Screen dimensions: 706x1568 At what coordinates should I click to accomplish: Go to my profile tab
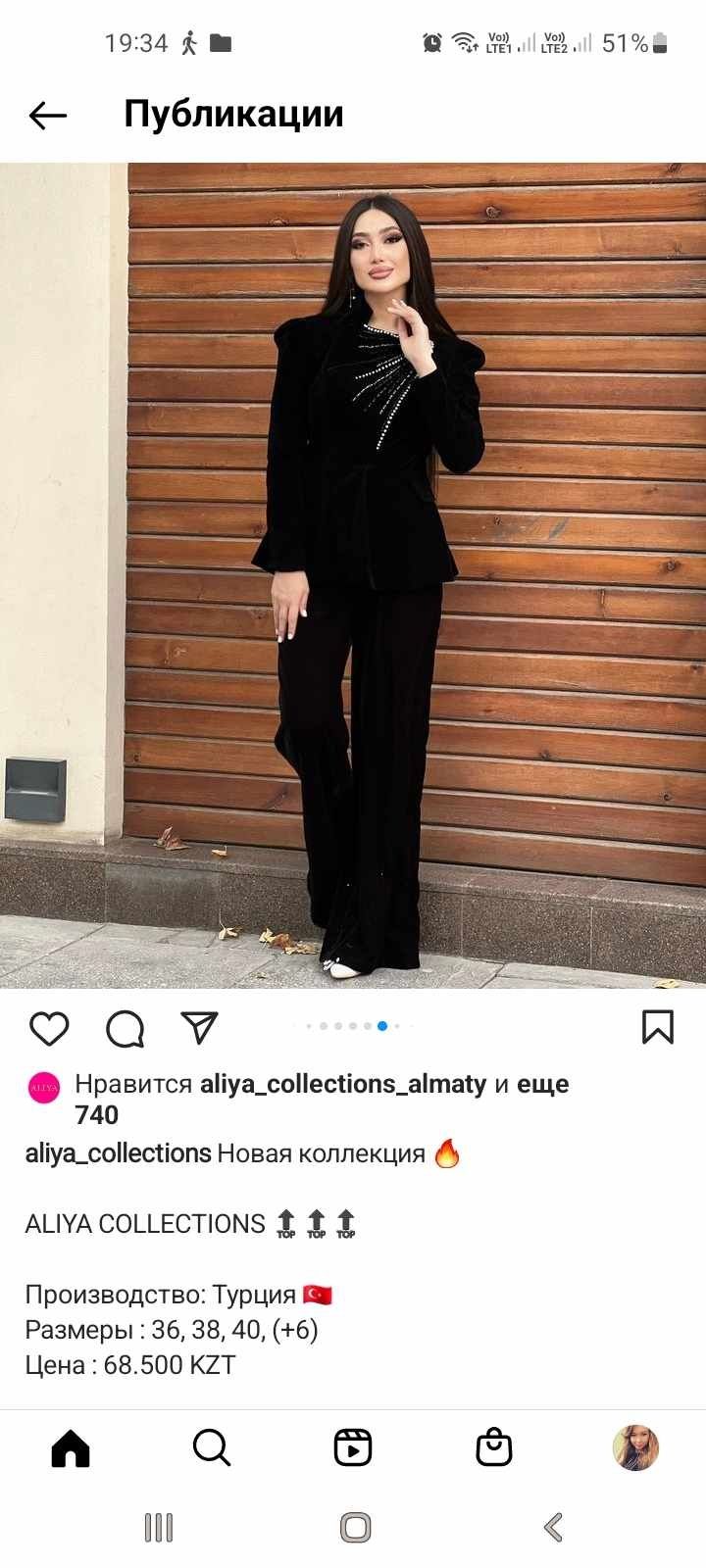coord(635,1447)
